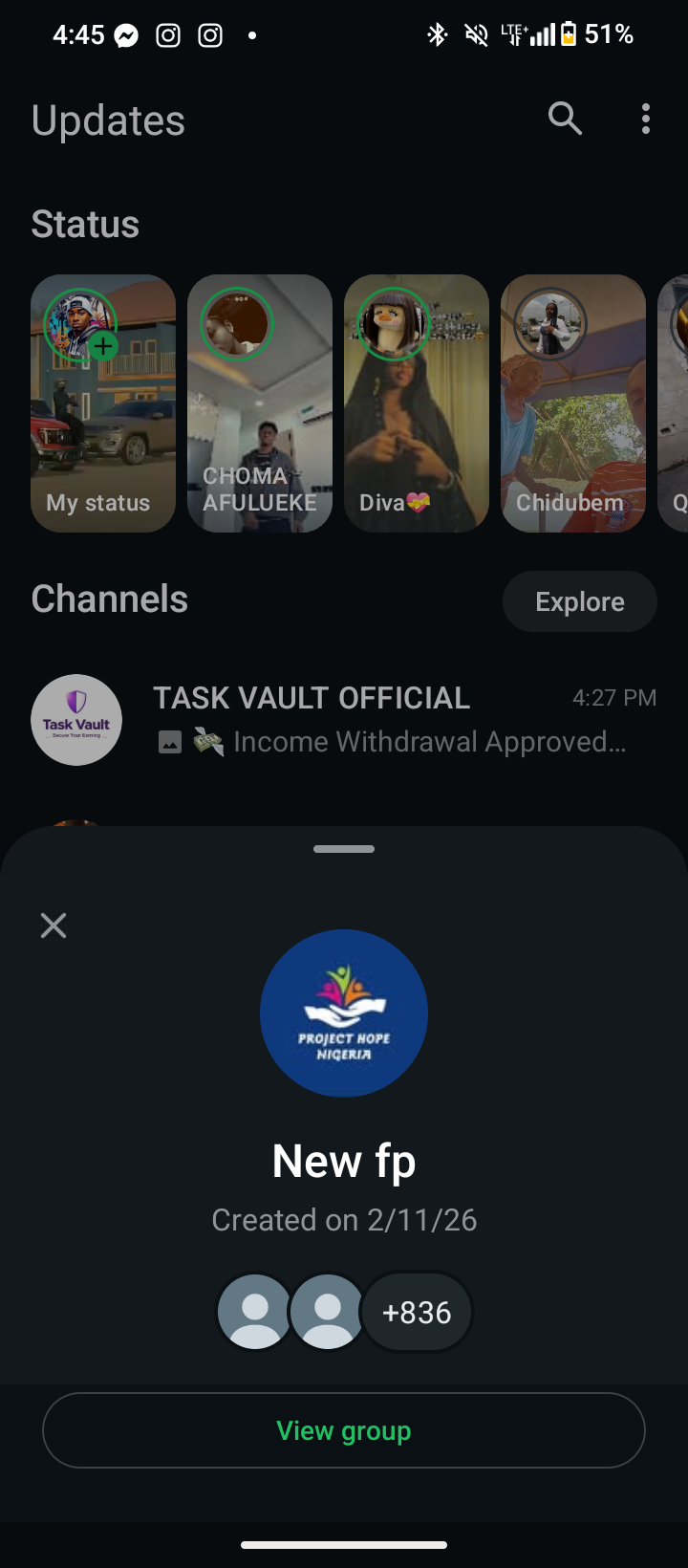The image size is (688, 1568).
Task: Explore more channels
Action: [579, 601]
